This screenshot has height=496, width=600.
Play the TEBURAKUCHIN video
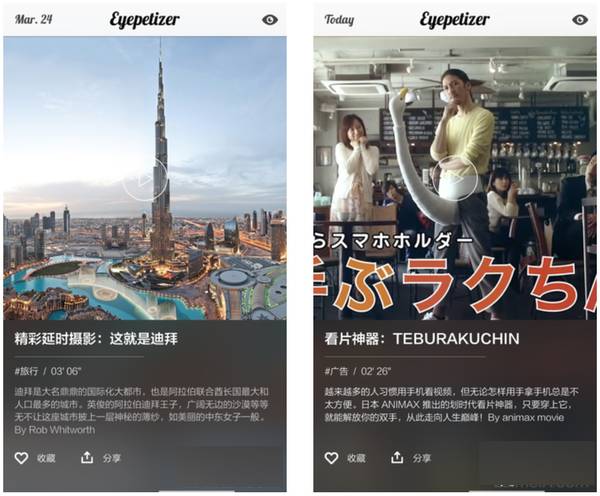pos(458,178)
